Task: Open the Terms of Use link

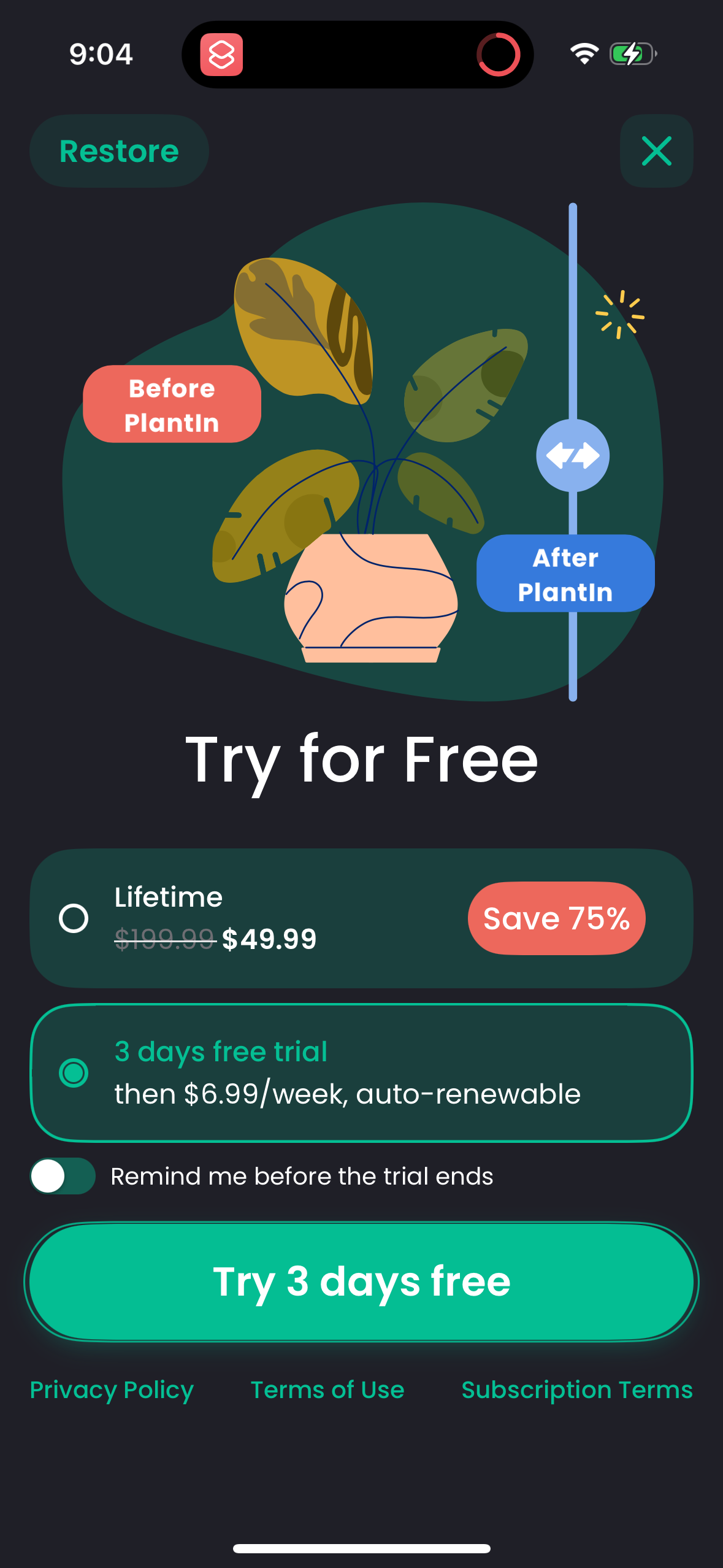Action: tap(326, 1389)
